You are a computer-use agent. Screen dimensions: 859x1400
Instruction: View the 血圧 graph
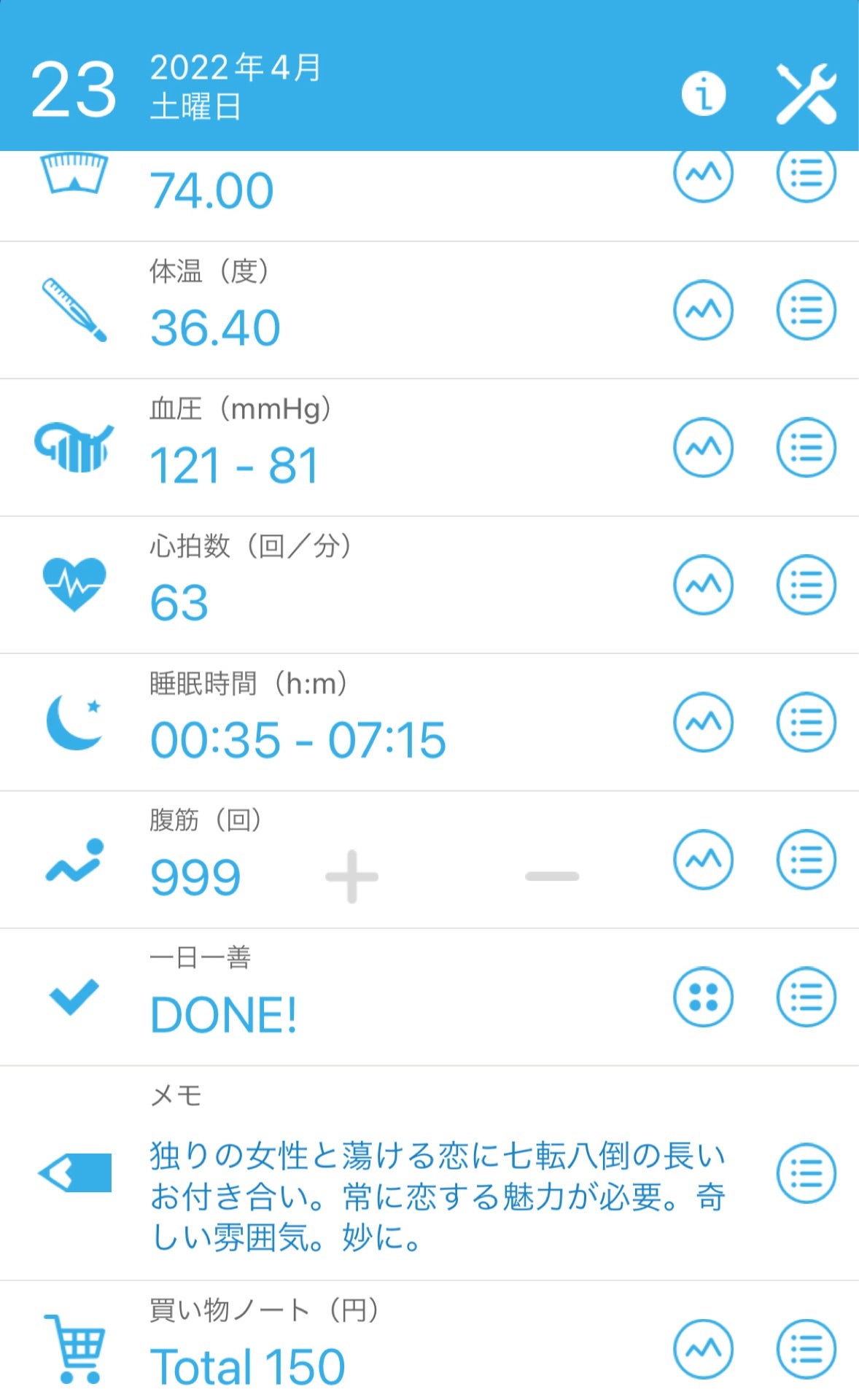703,447
